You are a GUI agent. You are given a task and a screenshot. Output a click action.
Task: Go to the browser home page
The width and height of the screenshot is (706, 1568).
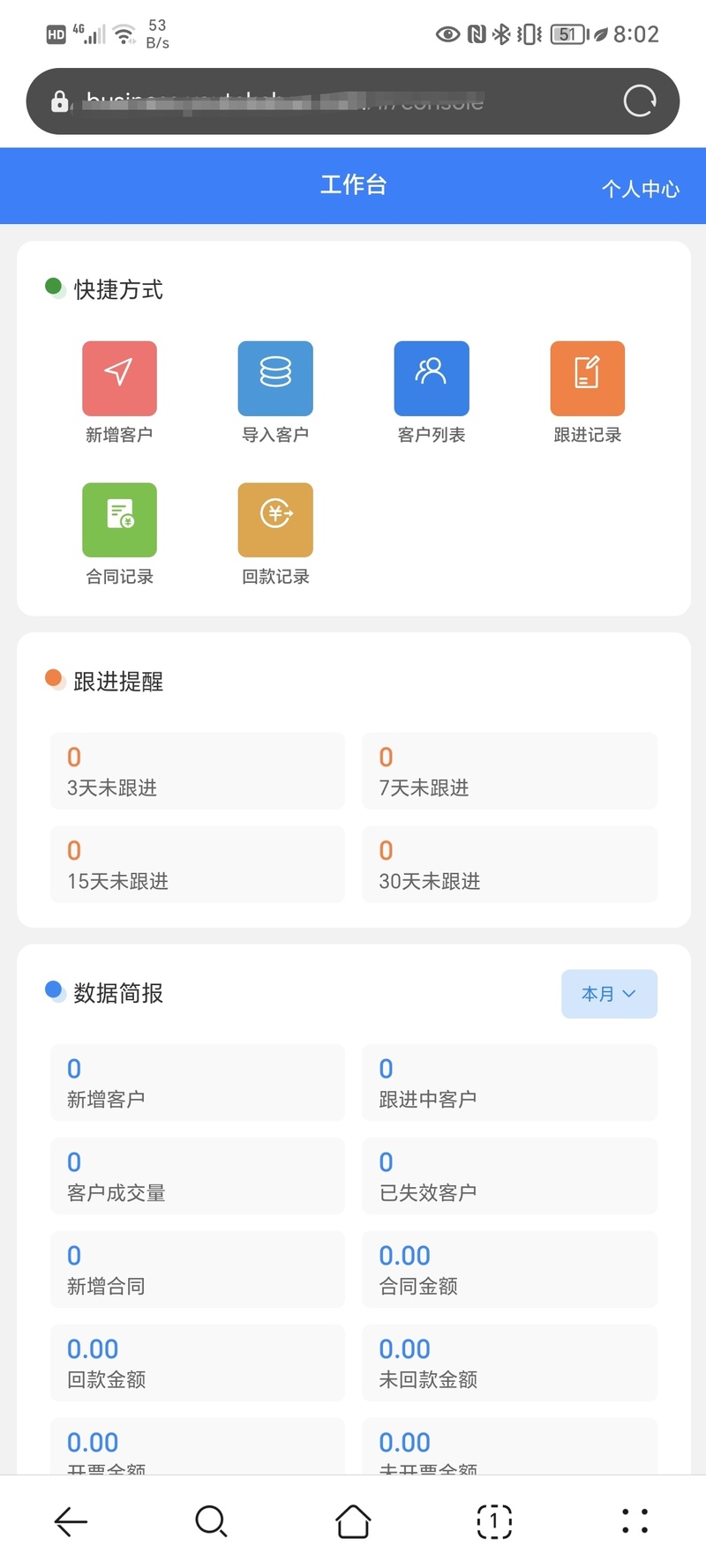353,1521
